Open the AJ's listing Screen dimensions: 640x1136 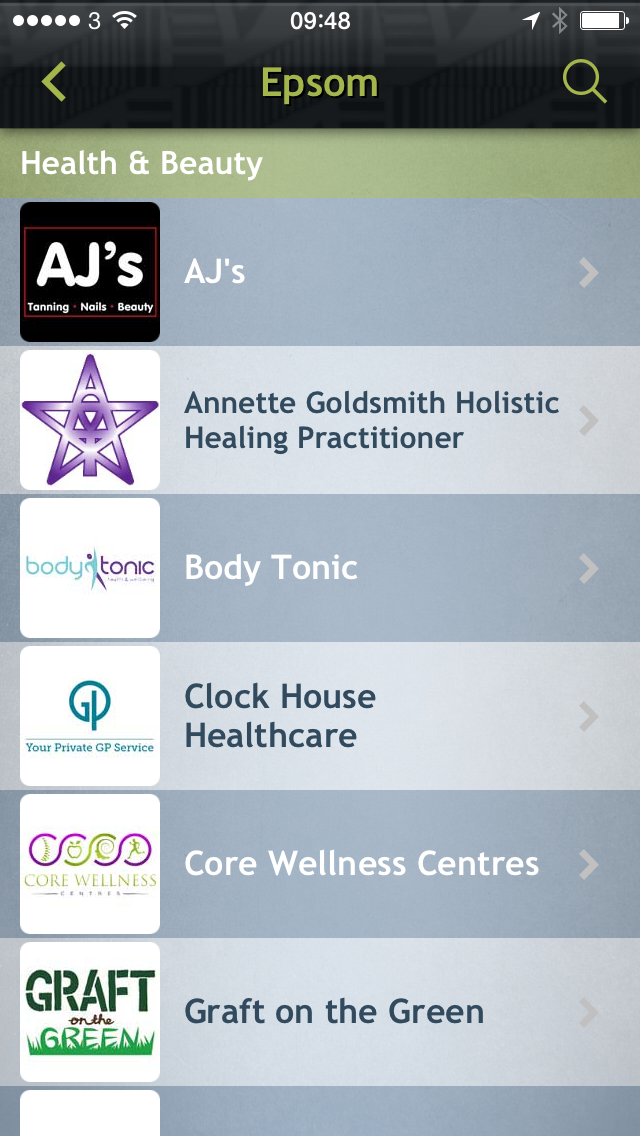[320, 272]
